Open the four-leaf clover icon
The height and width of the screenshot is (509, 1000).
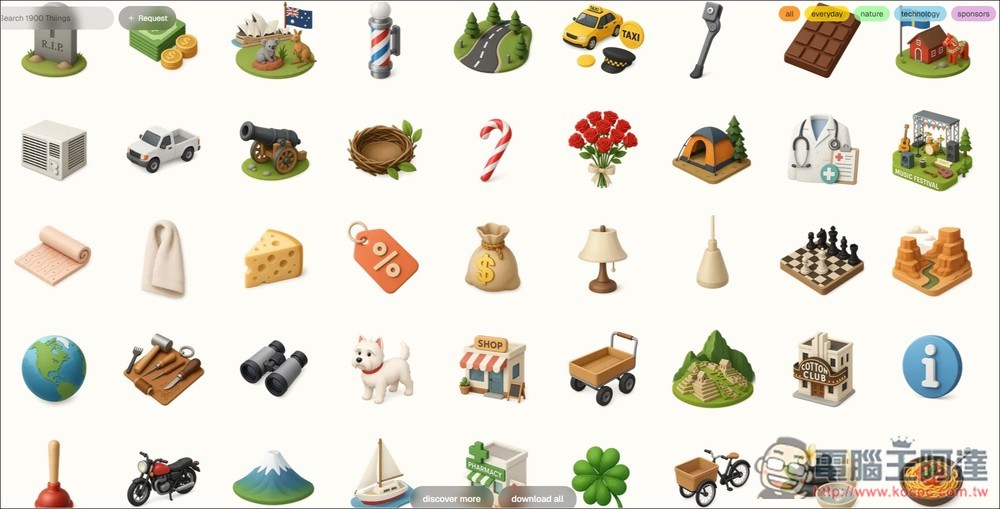tap(601, 476)
